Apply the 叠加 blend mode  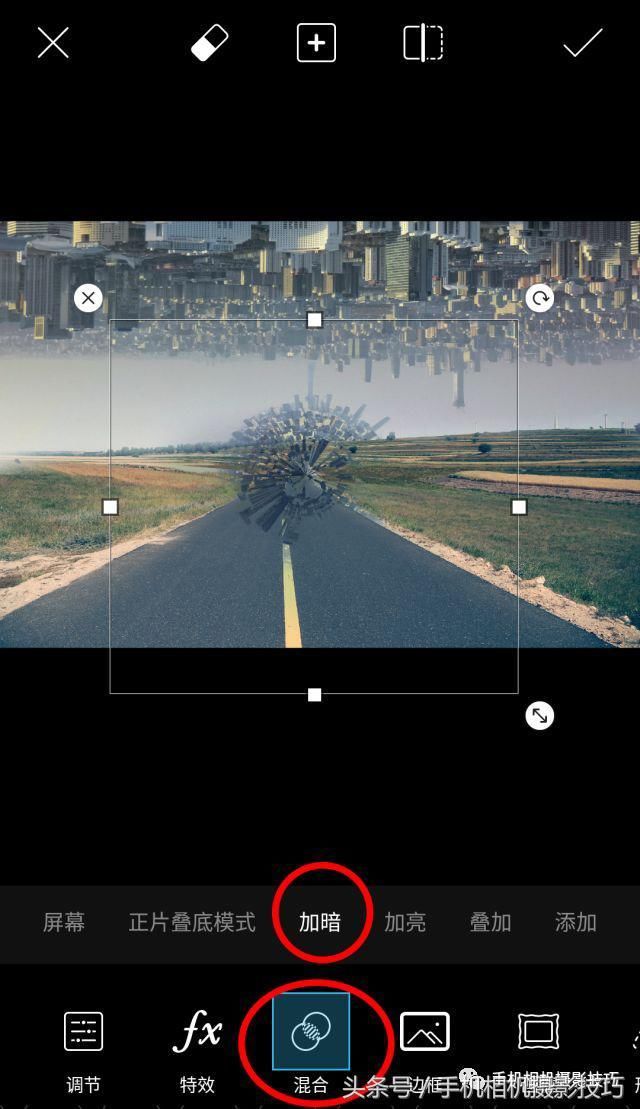point(490,922)
